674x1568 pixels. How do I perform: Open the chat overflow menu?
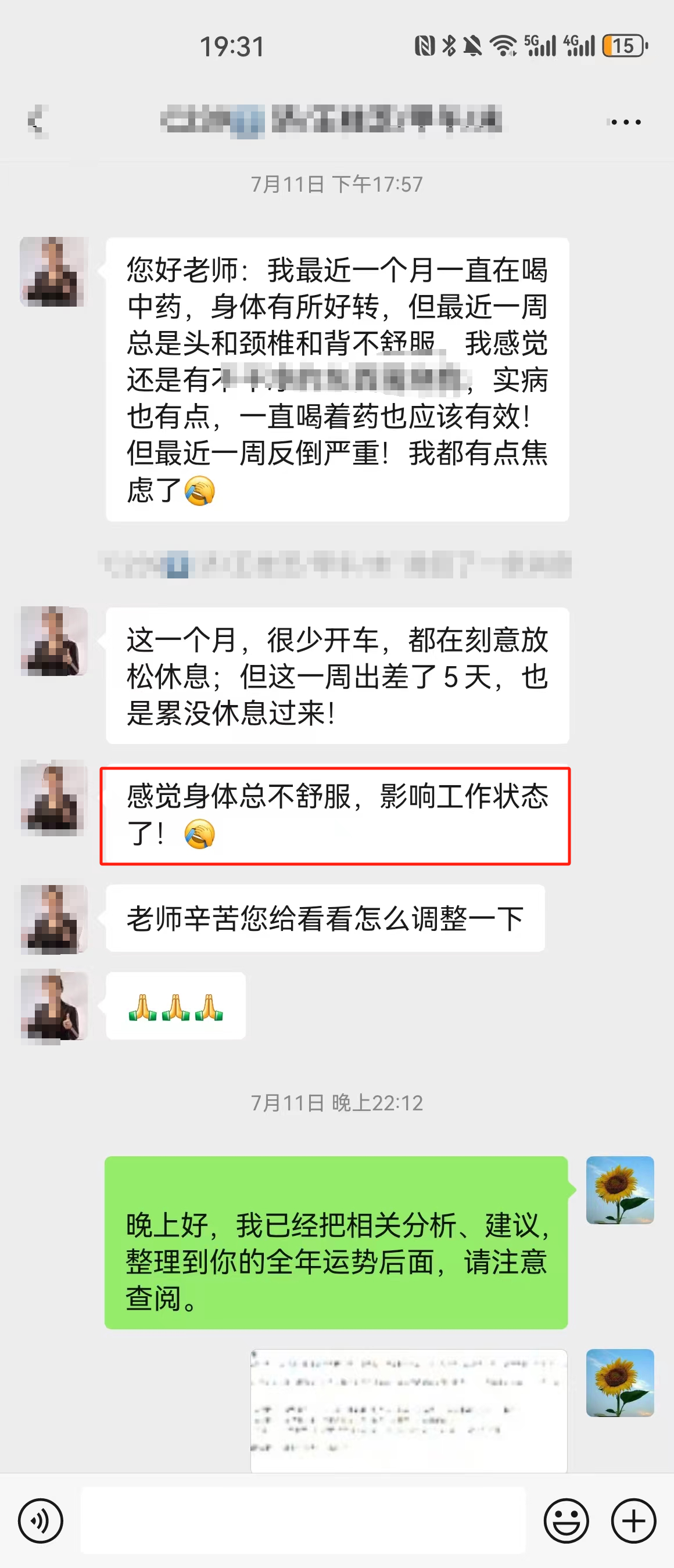point(624,122)
